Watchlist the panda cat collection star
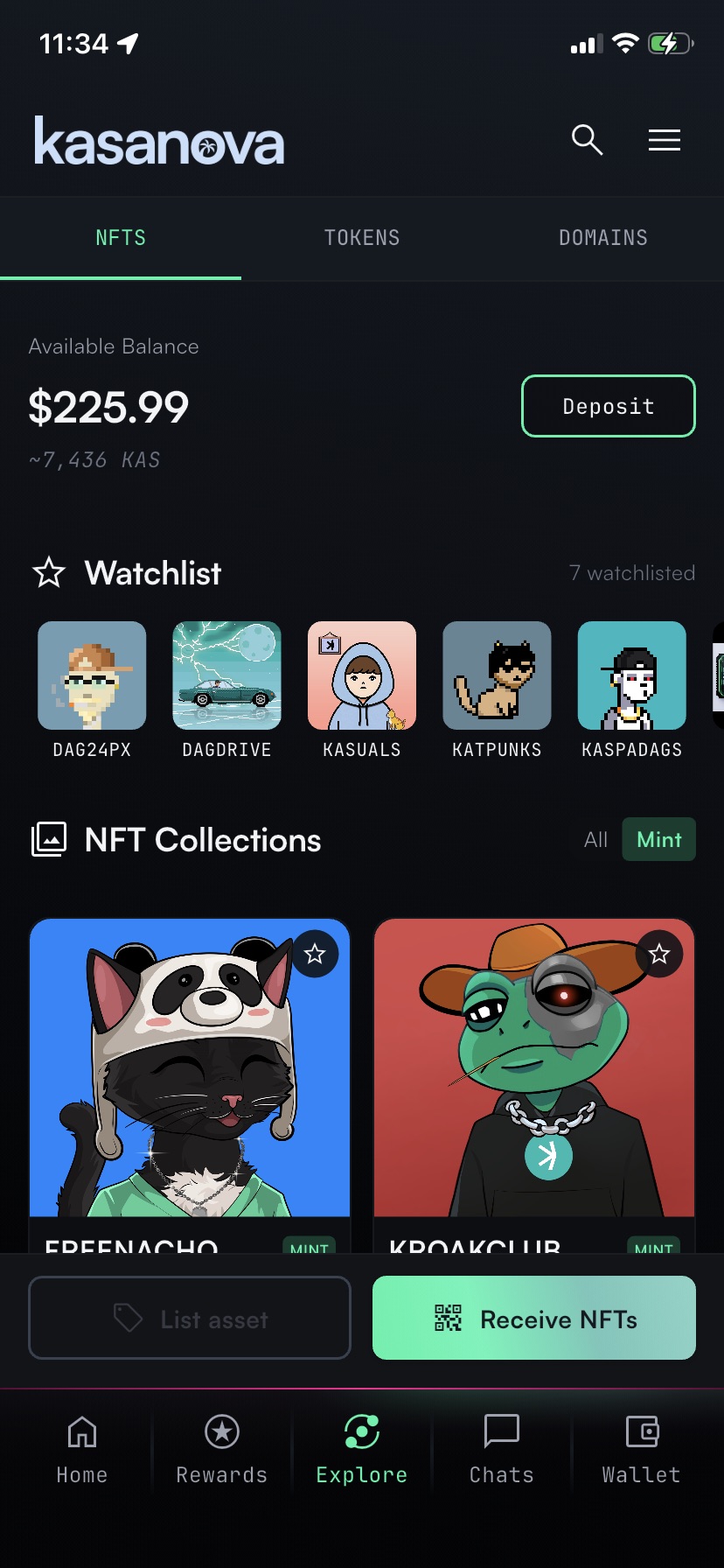This screenshot has height=1568, width=724. [x=315, y=954]
